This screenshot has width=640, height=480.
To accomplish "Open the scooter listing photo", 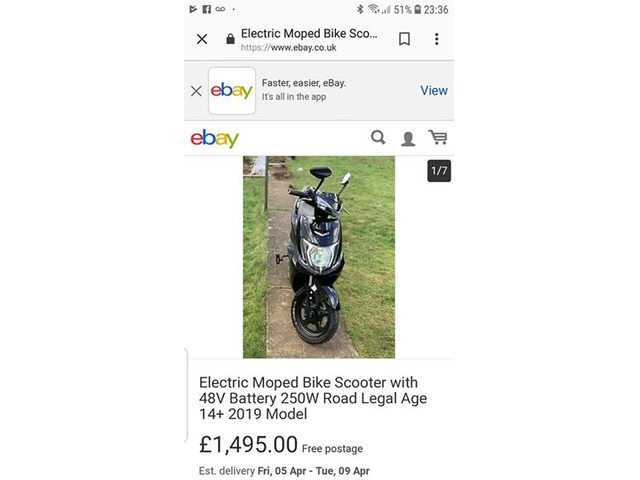I will click(x=319, y=257).
